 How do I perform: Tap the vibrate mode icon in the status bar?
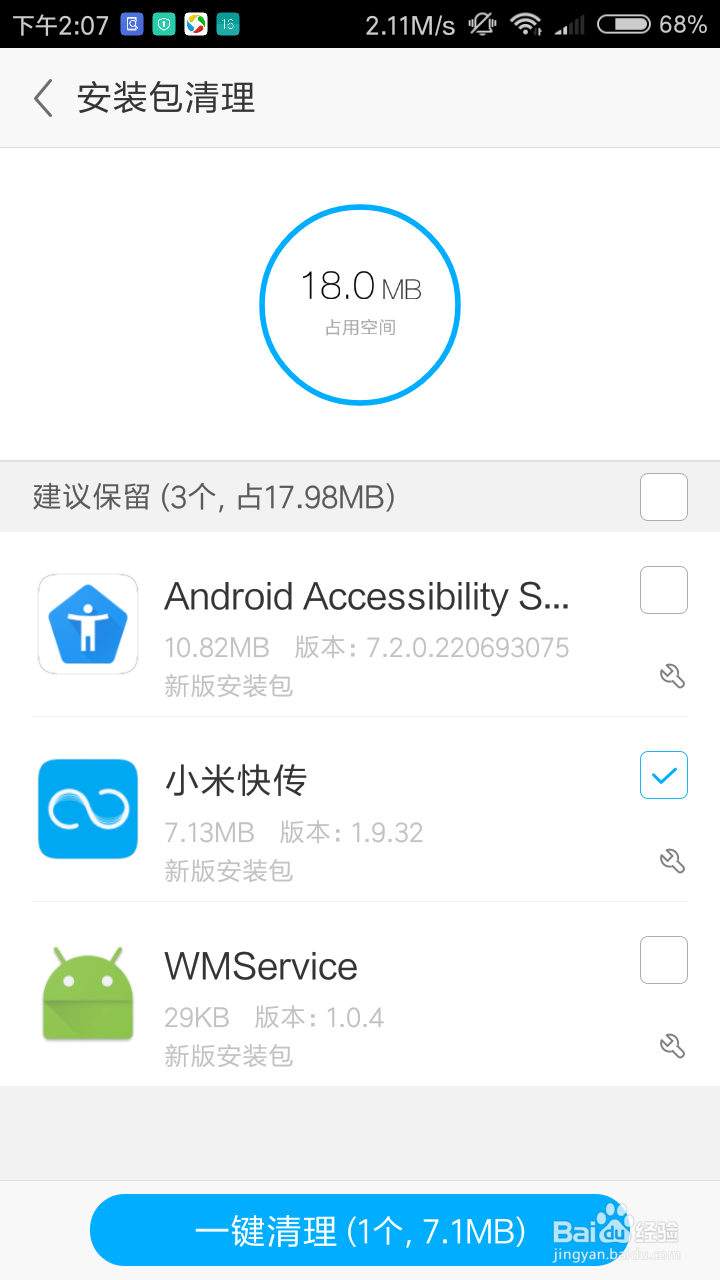[x=481, y=24]
